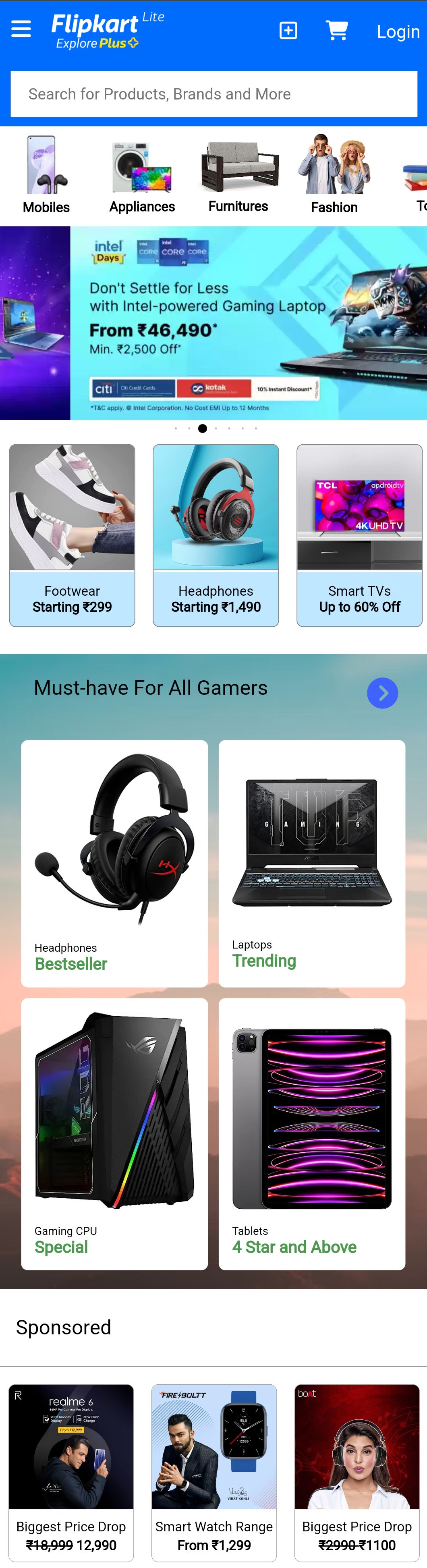
Task: View Headphones starting ₹1,490
Action: [216, 535]
